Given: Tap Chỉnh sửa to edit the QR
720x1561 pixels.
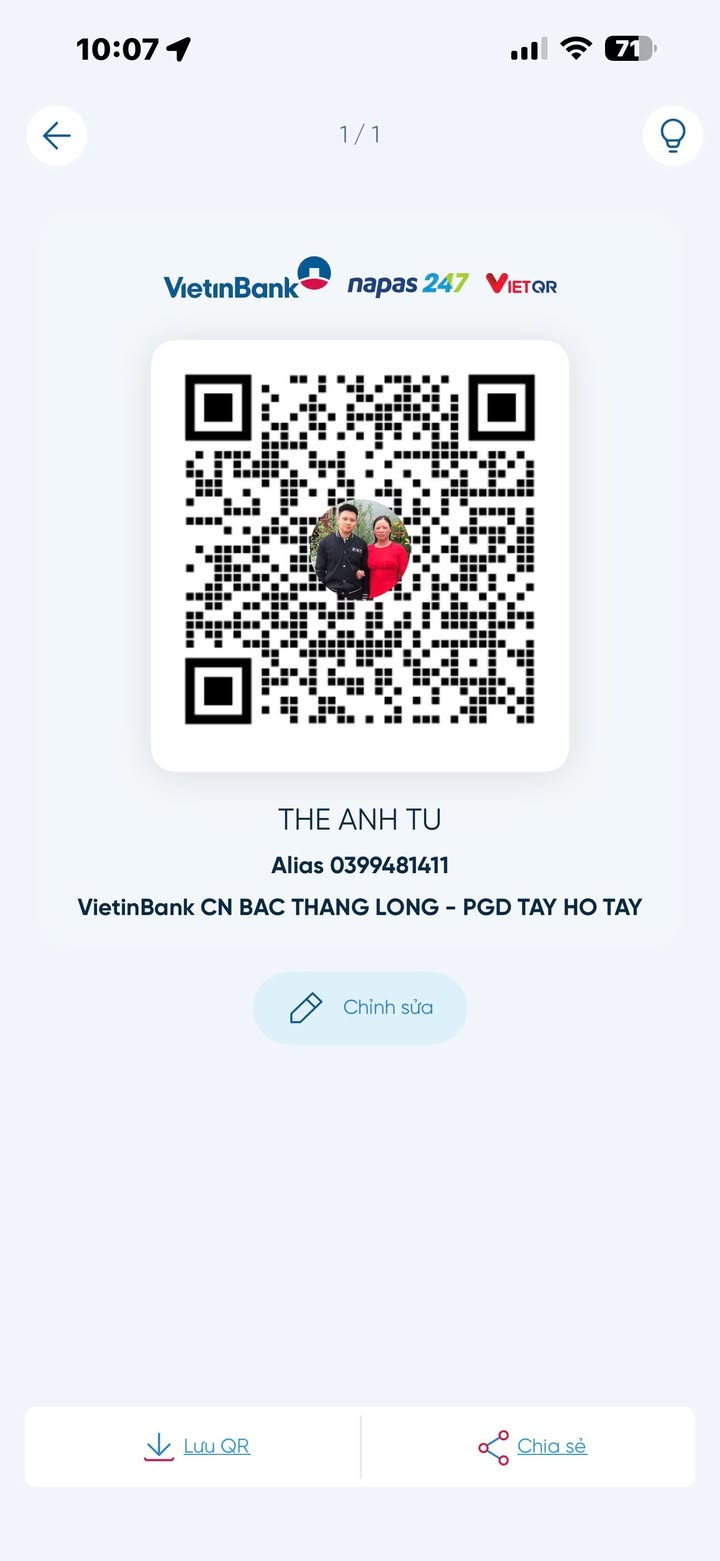Looking at the screenshot, I should click(360, 1008).
